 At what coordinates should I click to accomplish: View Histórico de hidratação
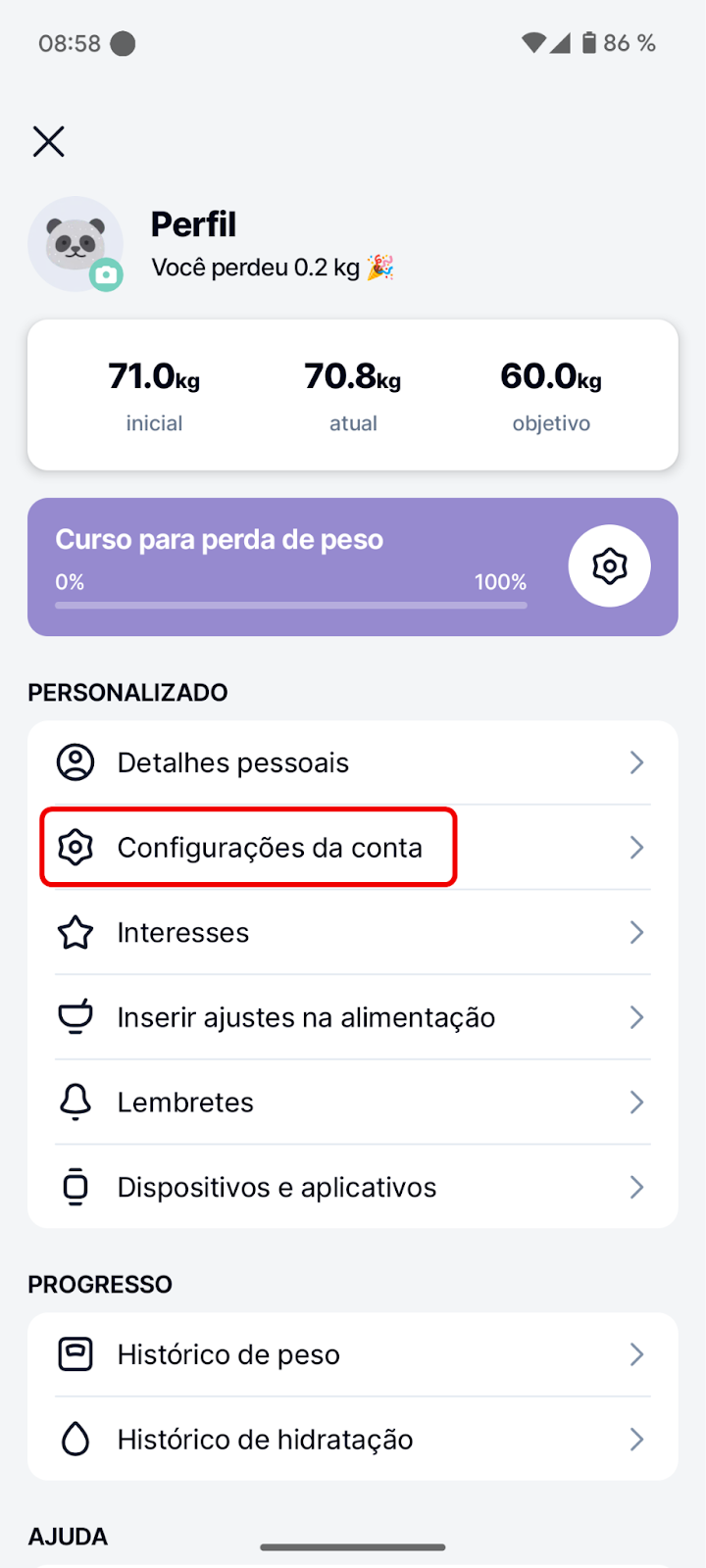353,1439
